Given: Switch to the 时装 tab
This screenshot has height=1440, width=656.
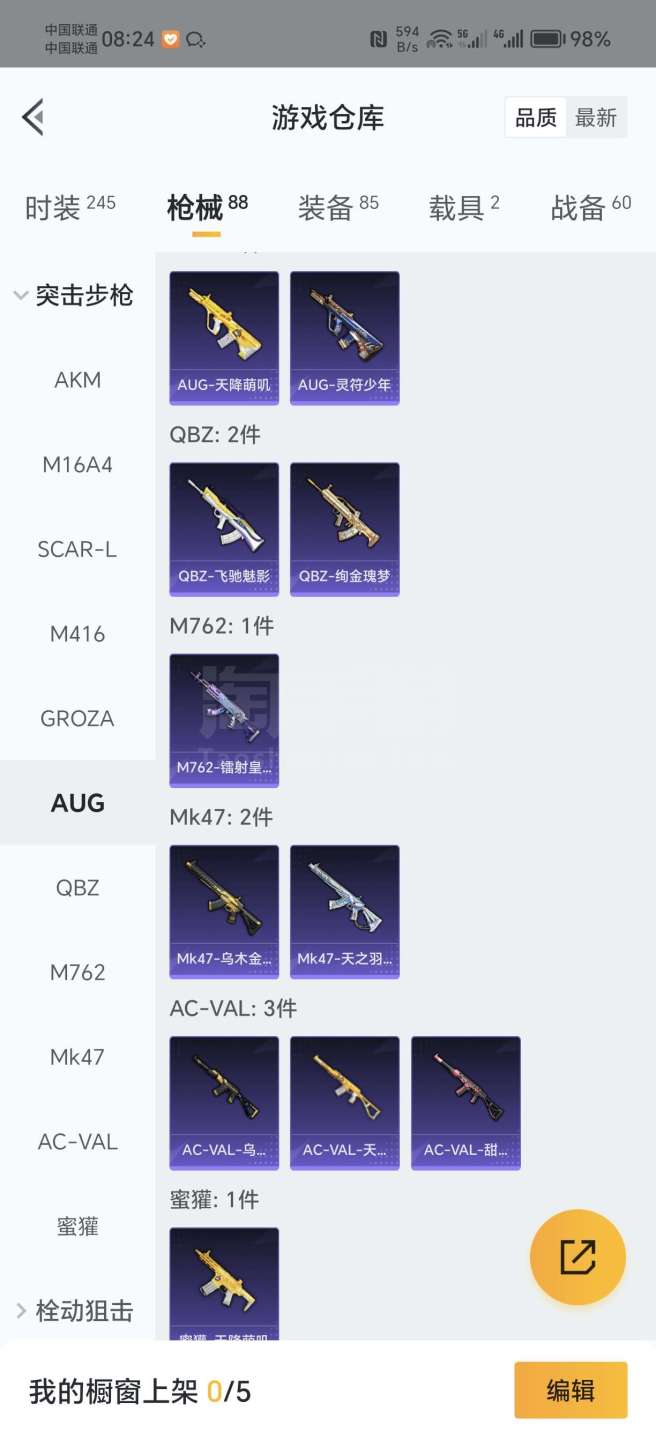Looking at the screenshot, I should 70,208.
